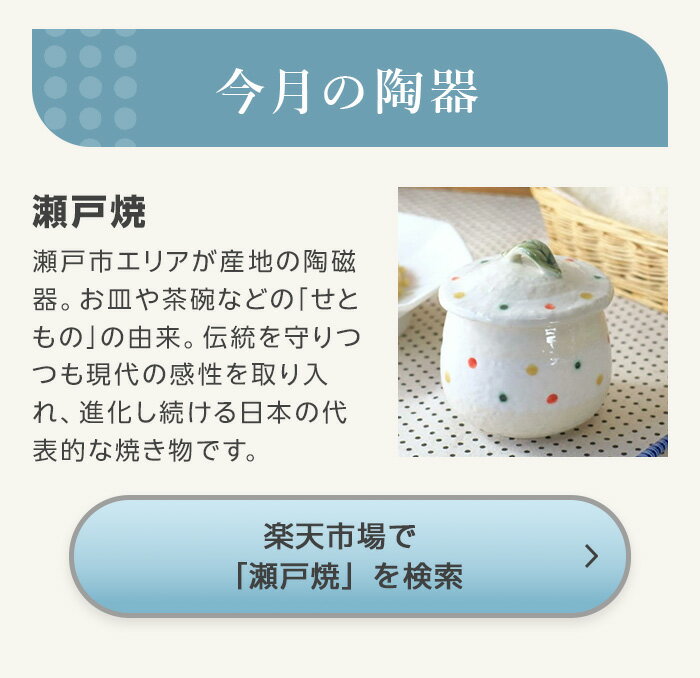Search Rakuten Ichiba for 瀬戸焼
700x678 pixels.
click(349, 556)
